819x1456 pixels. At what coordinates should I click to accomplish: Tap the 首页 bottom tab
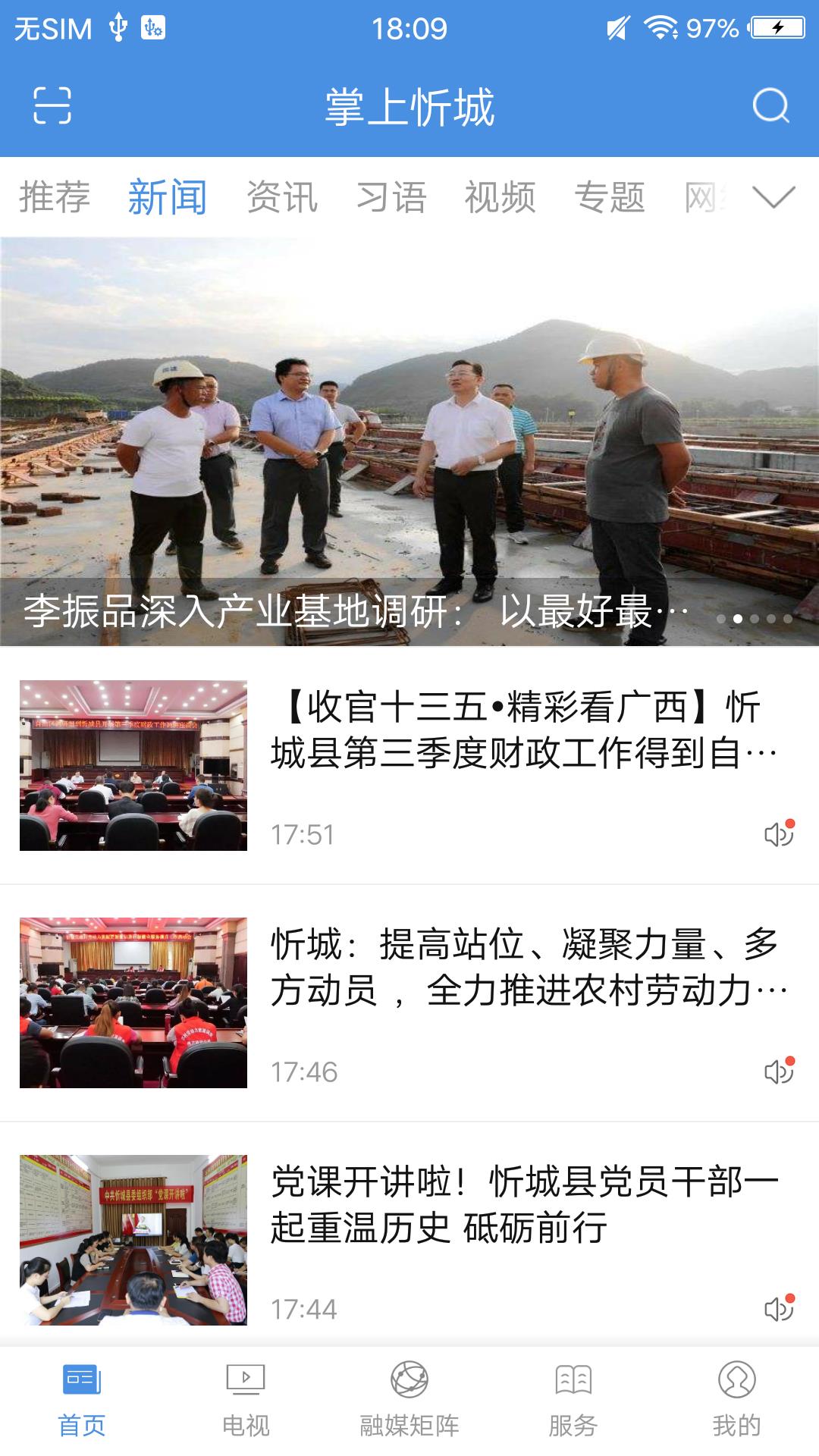(82, 1401)
